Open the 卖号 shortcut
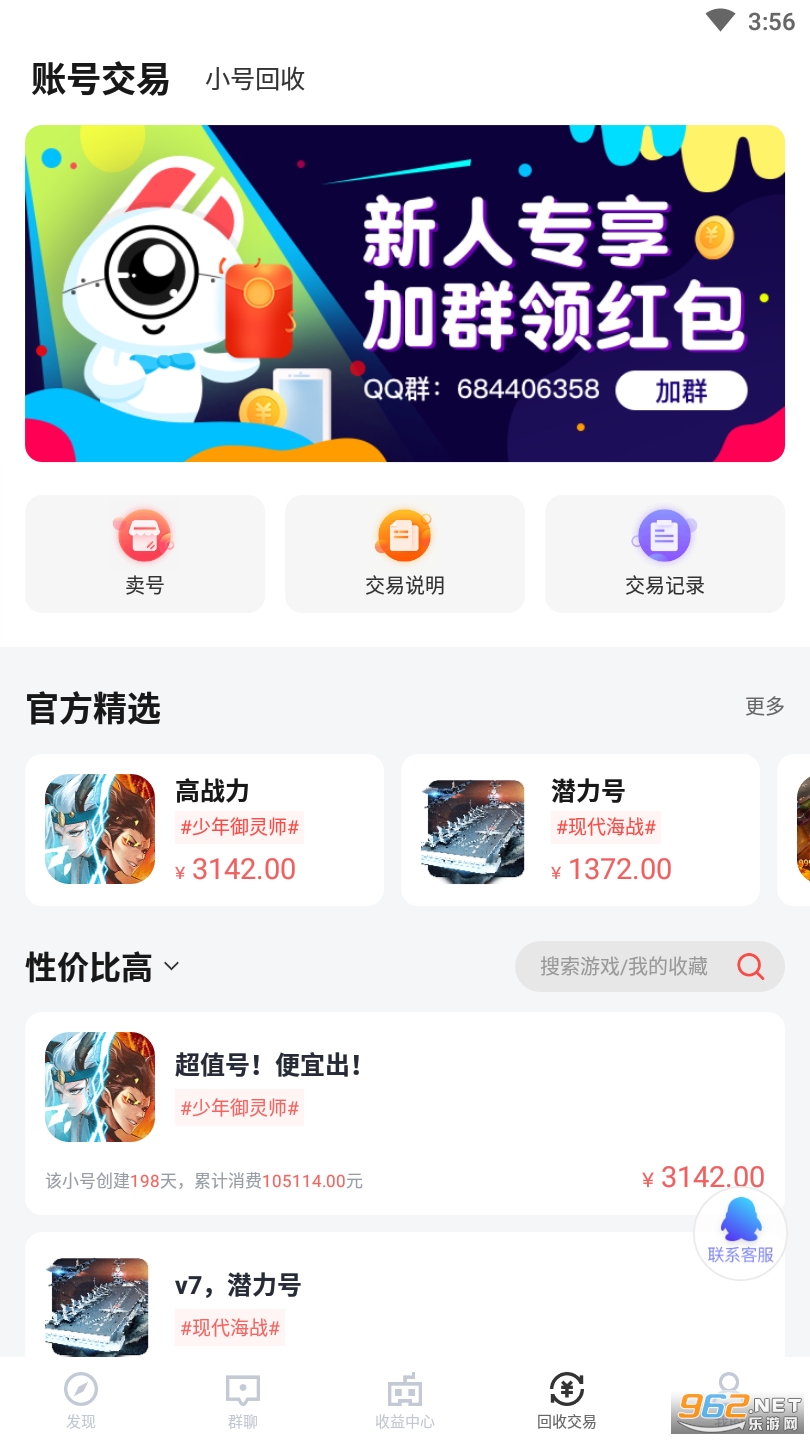810x1440 pixels. [x=145, y=553]
